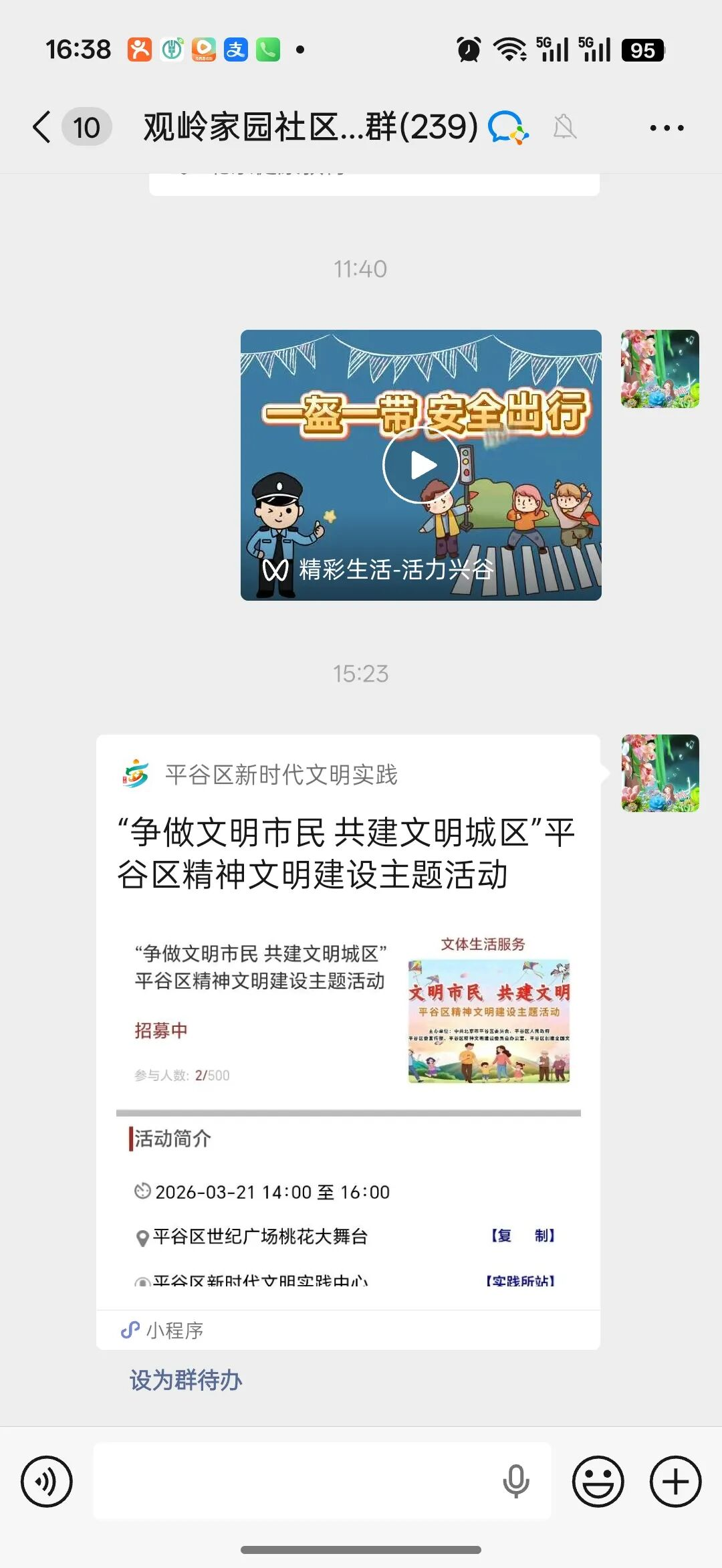The height and width of the screenshot is (1568, 722).
Task: View sender's avatar beside the video message
Action: coord(660,369)
